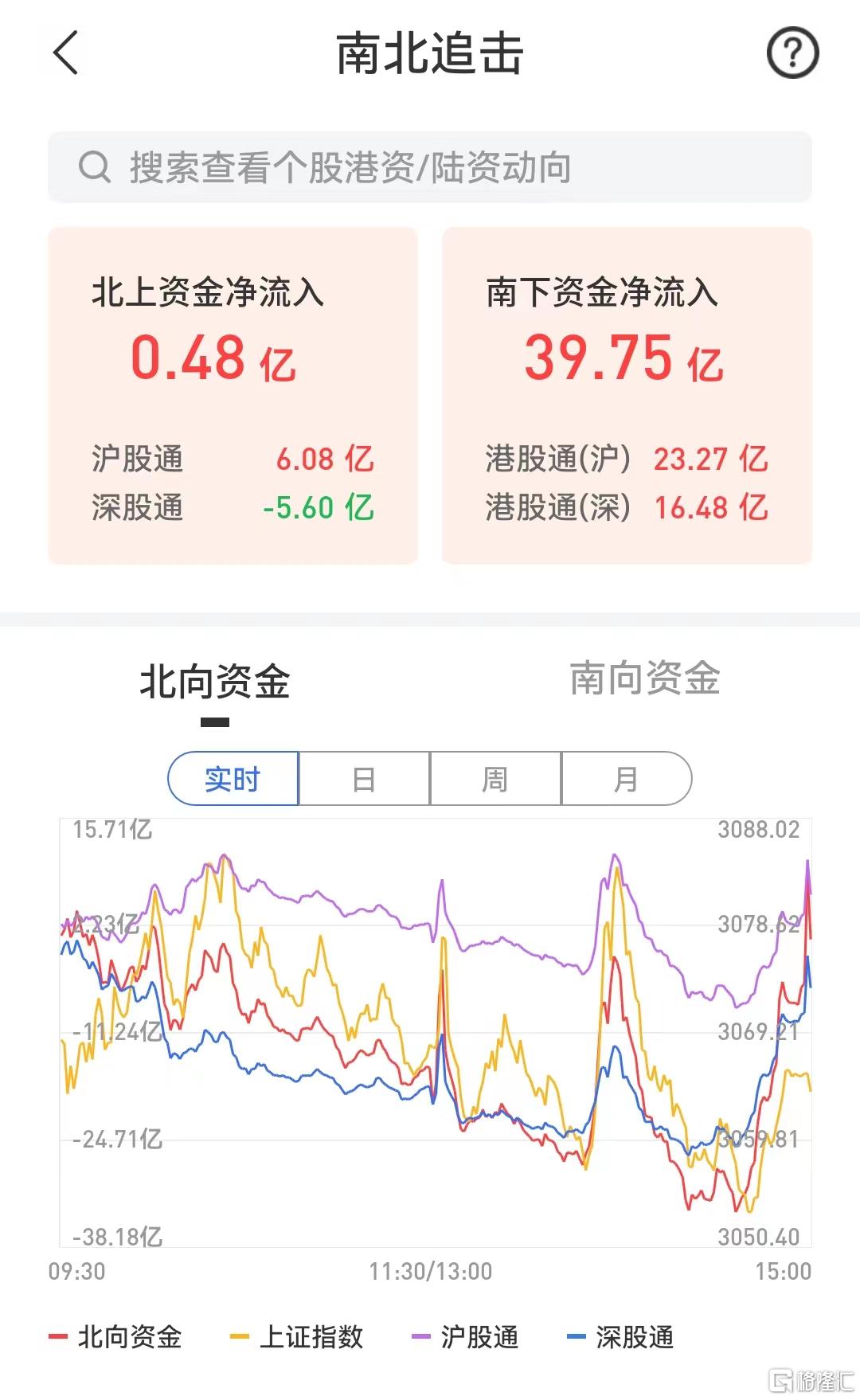Screen dimensions: 860x1400
Task: Toggle the 上证指数 legend line
Action: tap(297, 1337)
